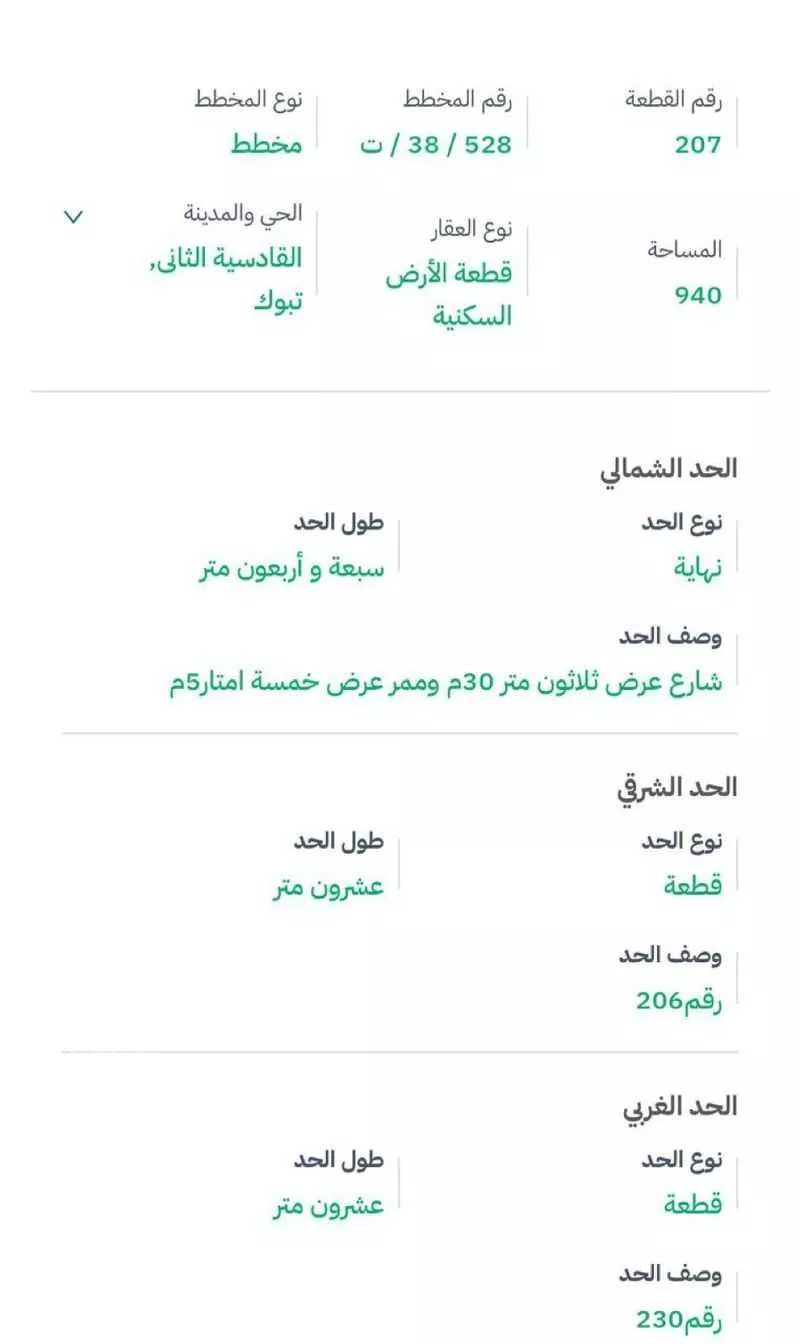Collapse the property details chevron
Viewport: 800px width, 1344px height.
[x=74, y=217]
